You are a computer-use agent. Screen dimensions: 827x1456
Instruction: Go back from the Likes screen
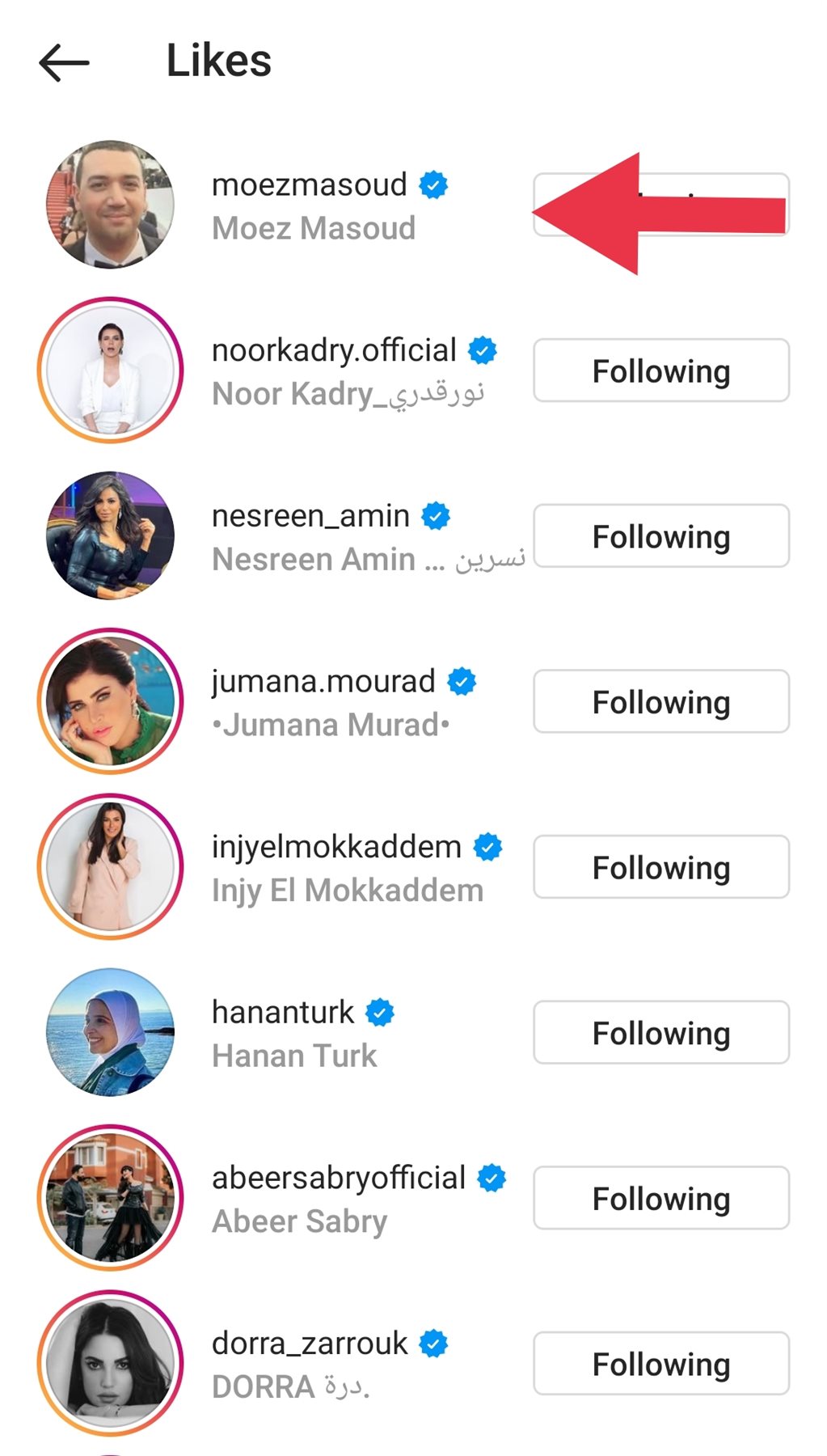(64, 62)
